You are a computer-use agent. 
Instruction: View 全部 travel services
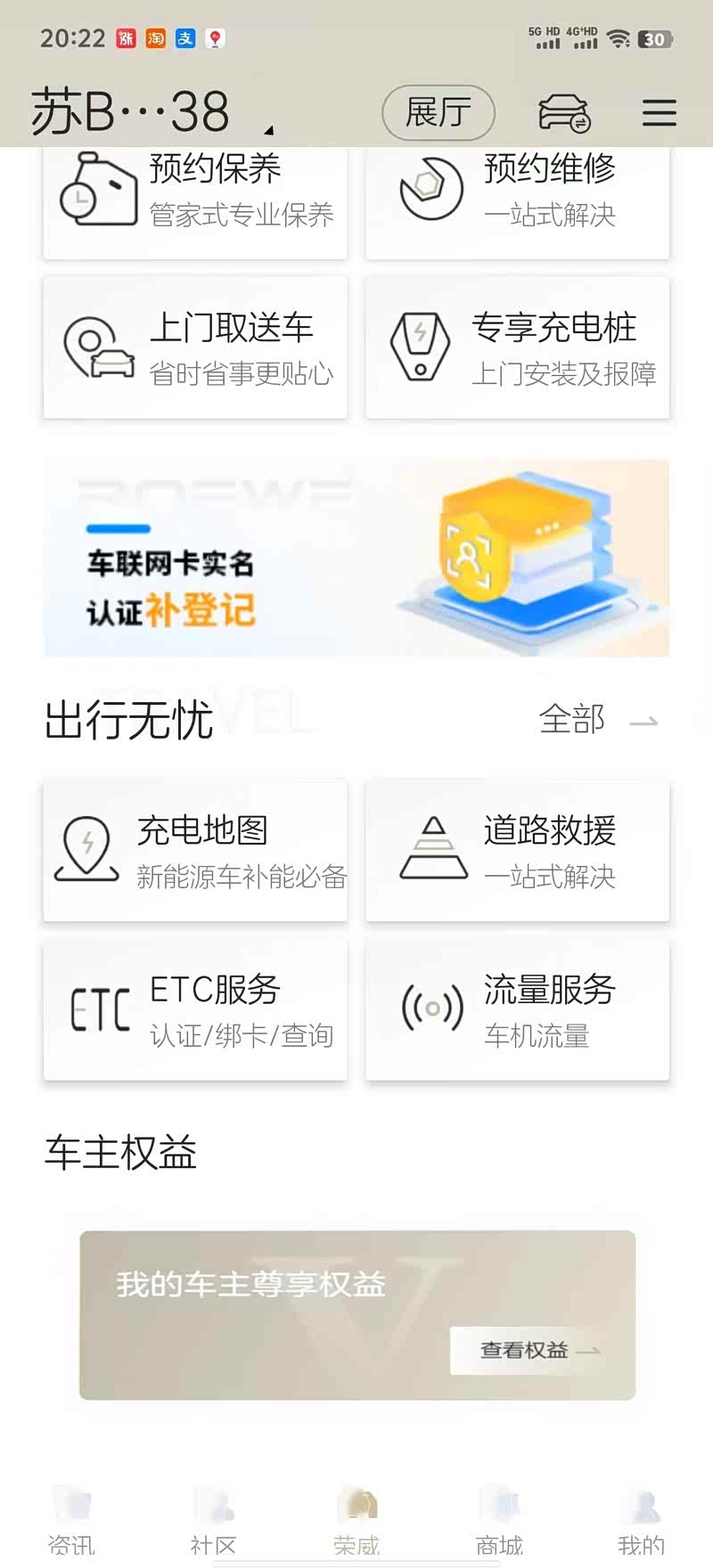pyautogui.click(x=598, y=720)
